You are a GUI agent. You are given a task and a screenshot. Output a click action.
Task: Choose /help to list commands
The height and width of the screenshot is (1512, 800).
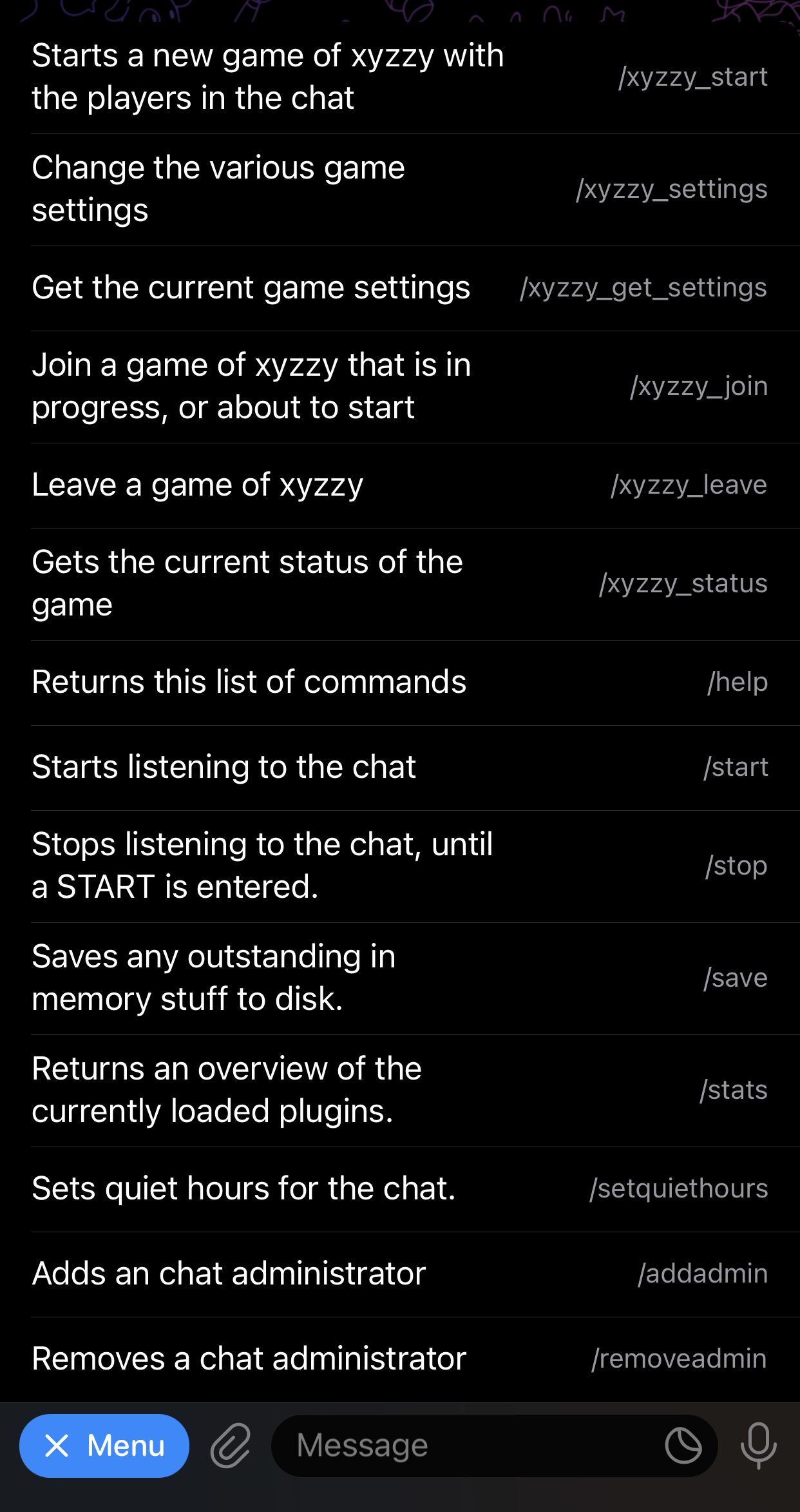click(399, 682)
